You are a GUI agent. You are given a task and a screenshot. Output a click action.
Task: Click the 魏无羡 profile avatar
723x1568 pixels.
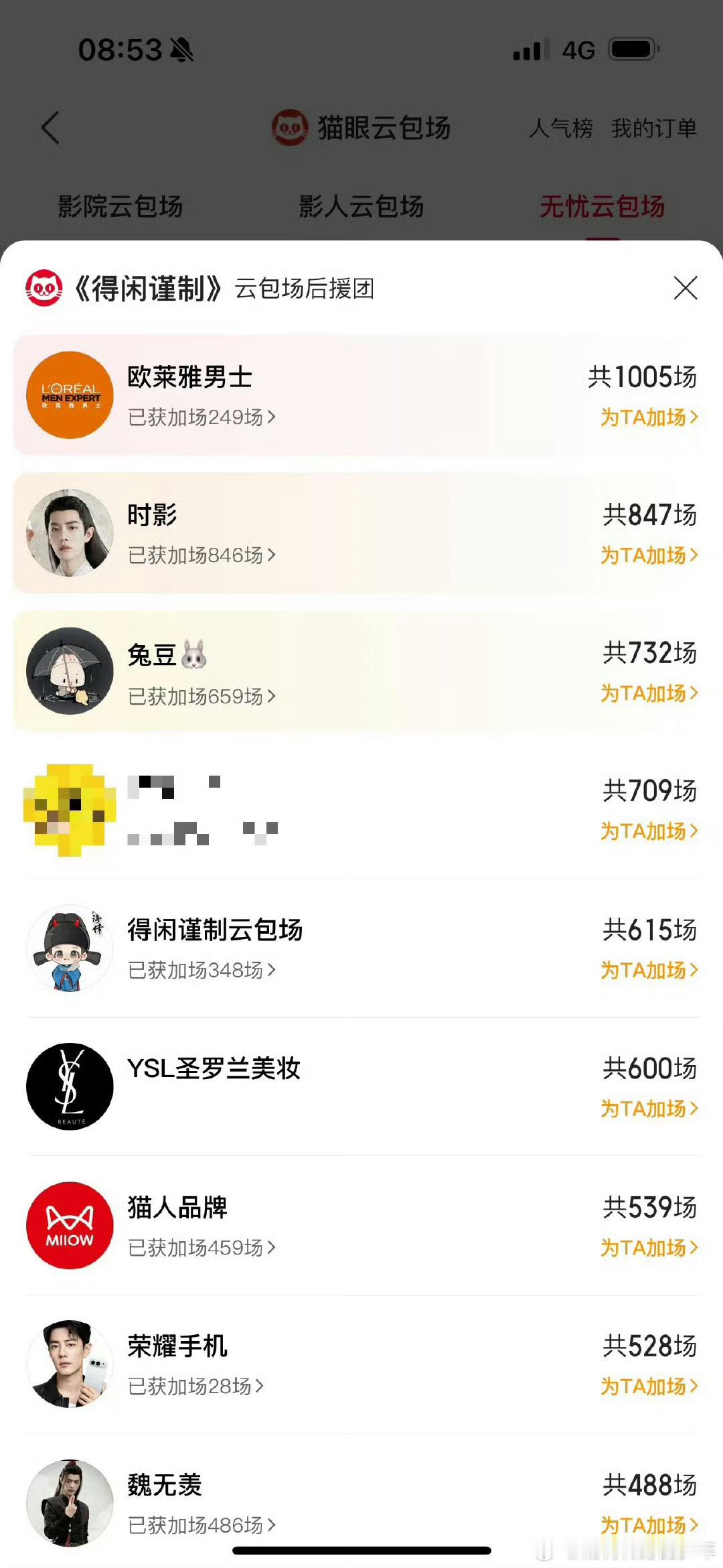click(70, 1504)
